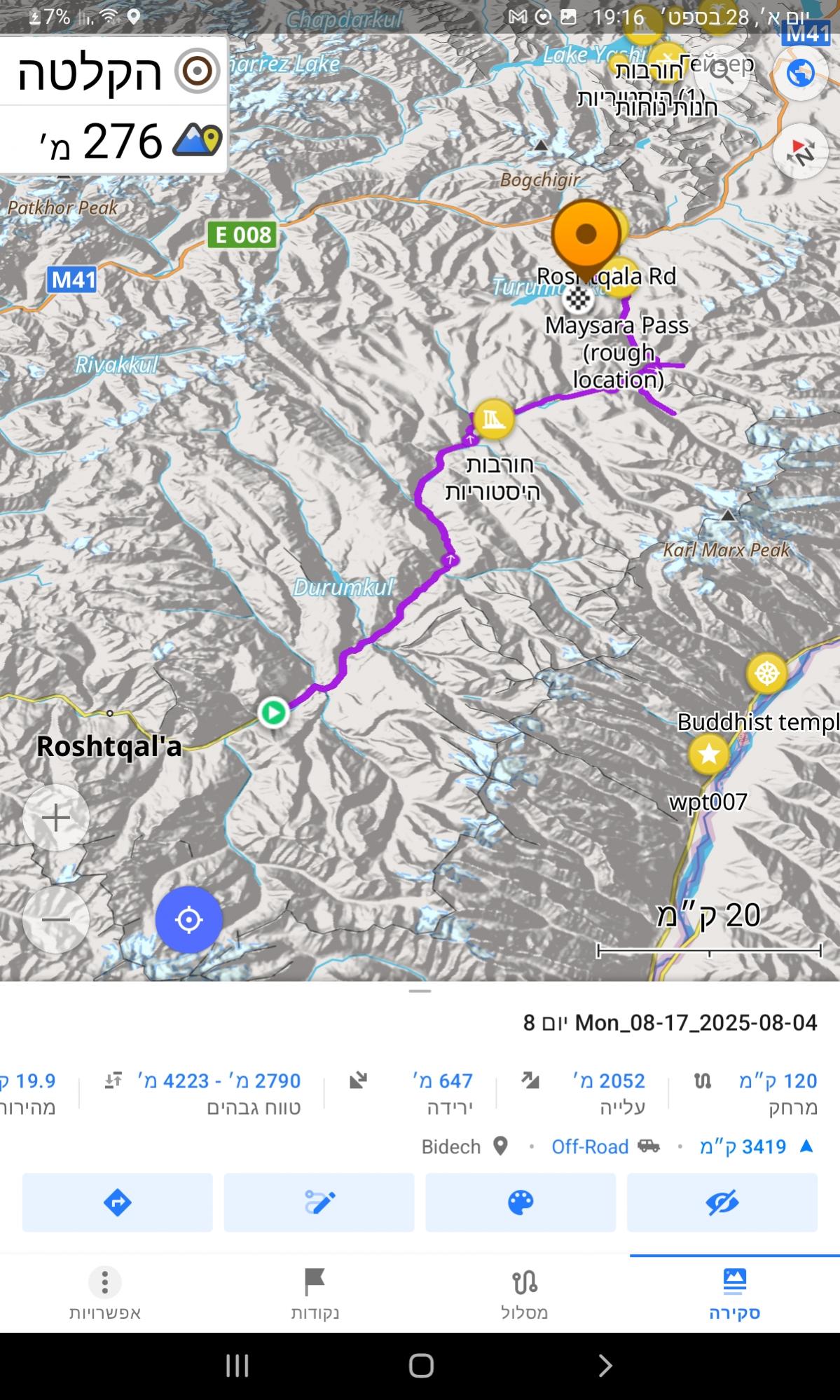The image size is (840, 1400).
Task: Switch to the מסלול tab
Action: tap(524, 1293)
